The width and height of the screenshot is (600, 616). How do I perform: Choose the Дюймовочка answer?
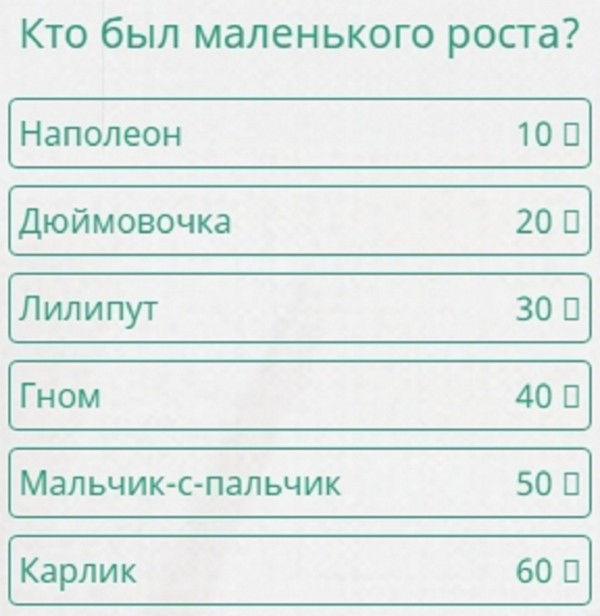pos(299,221)
